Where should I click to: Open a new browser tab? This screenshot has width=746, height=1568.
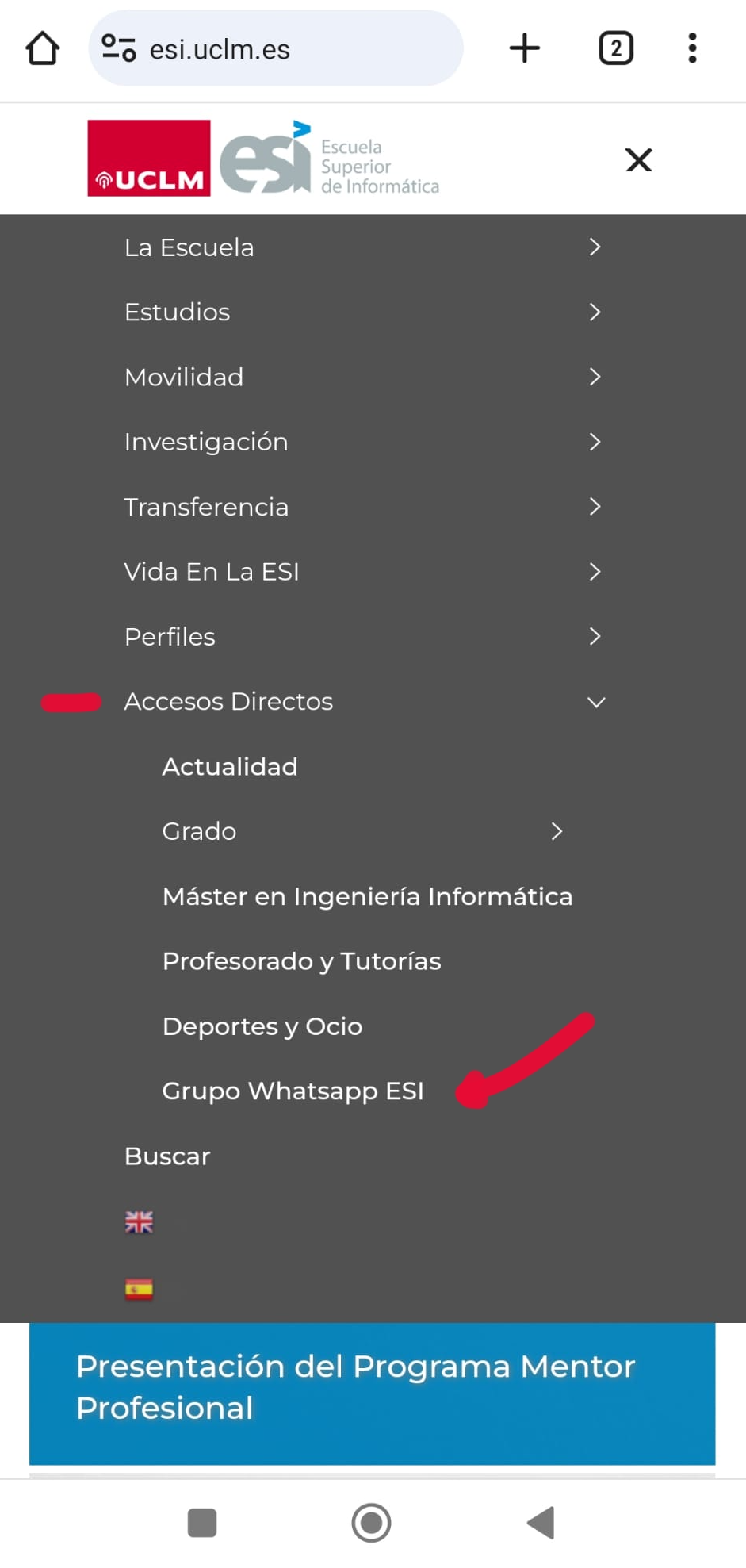coord(524,48)
